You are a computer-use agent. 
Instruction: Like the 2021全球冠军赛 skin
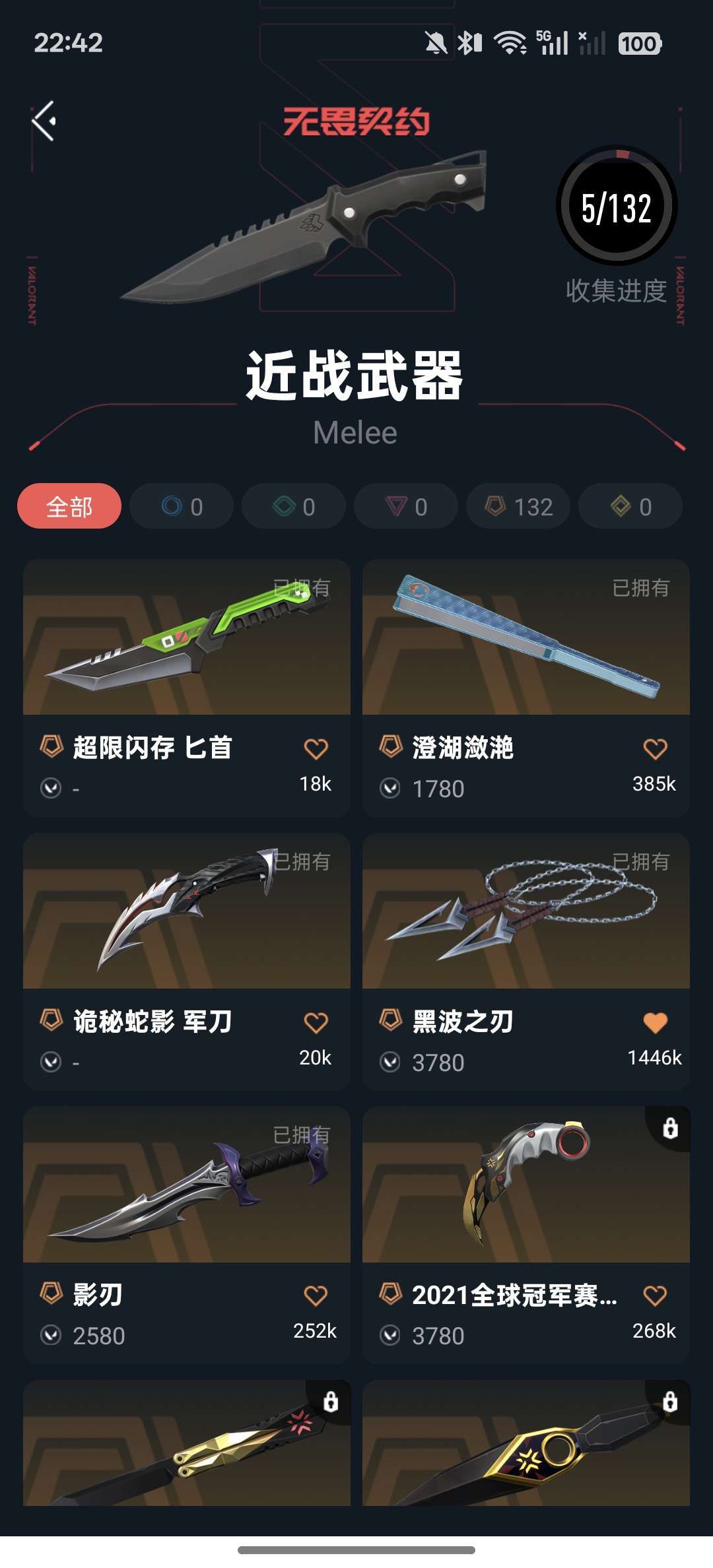(x=655, y=1296)
